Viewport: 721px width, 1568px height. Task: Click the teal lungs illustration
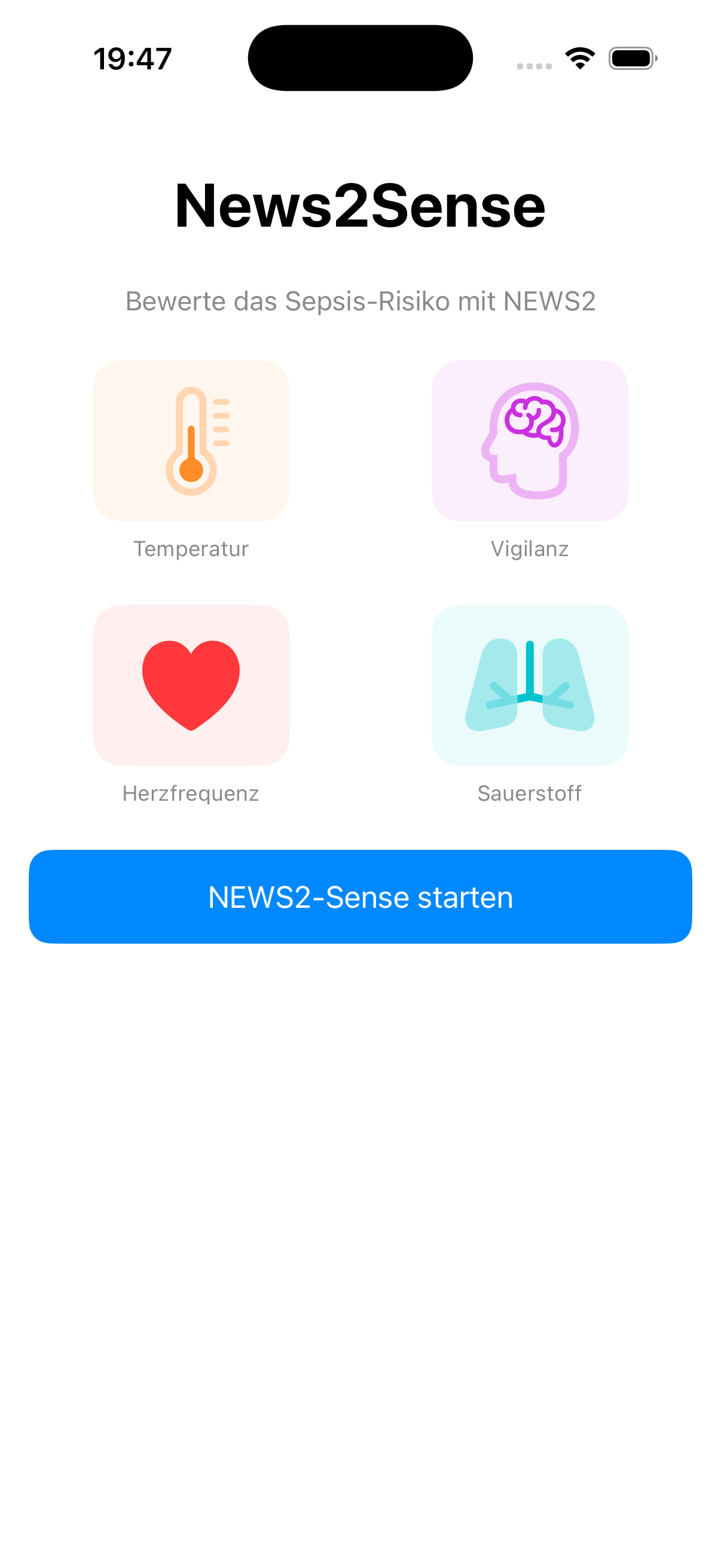[529, 685]
